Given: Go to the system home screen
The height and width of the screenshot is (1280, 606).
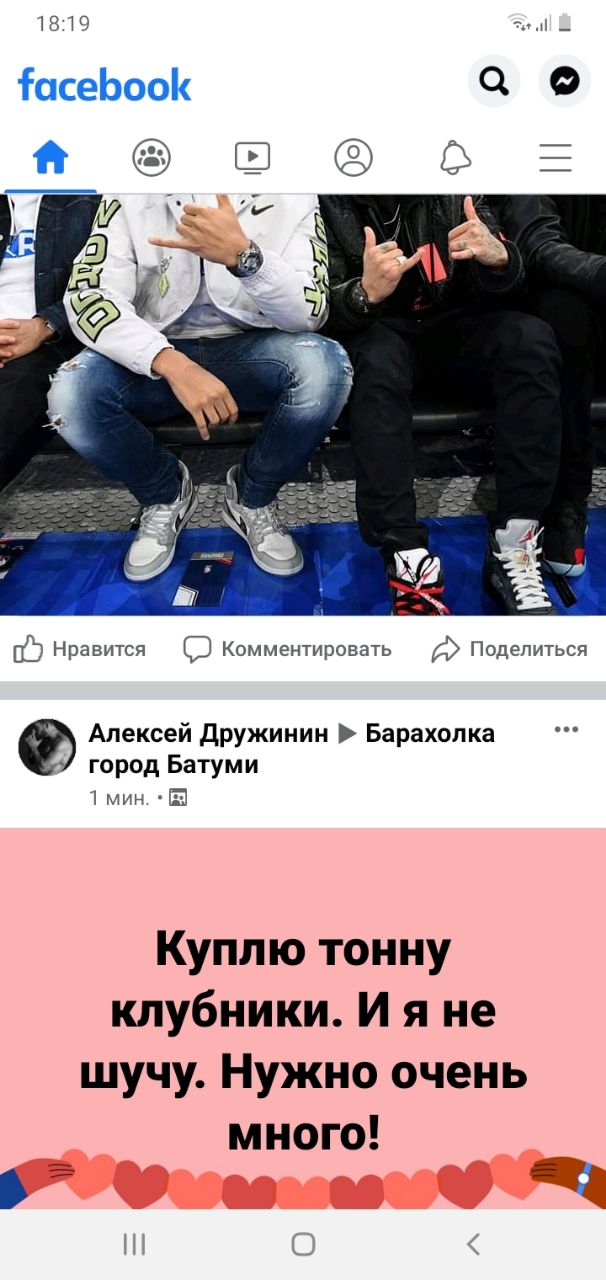Looking at the screenshot, I should click(303, 1243).
